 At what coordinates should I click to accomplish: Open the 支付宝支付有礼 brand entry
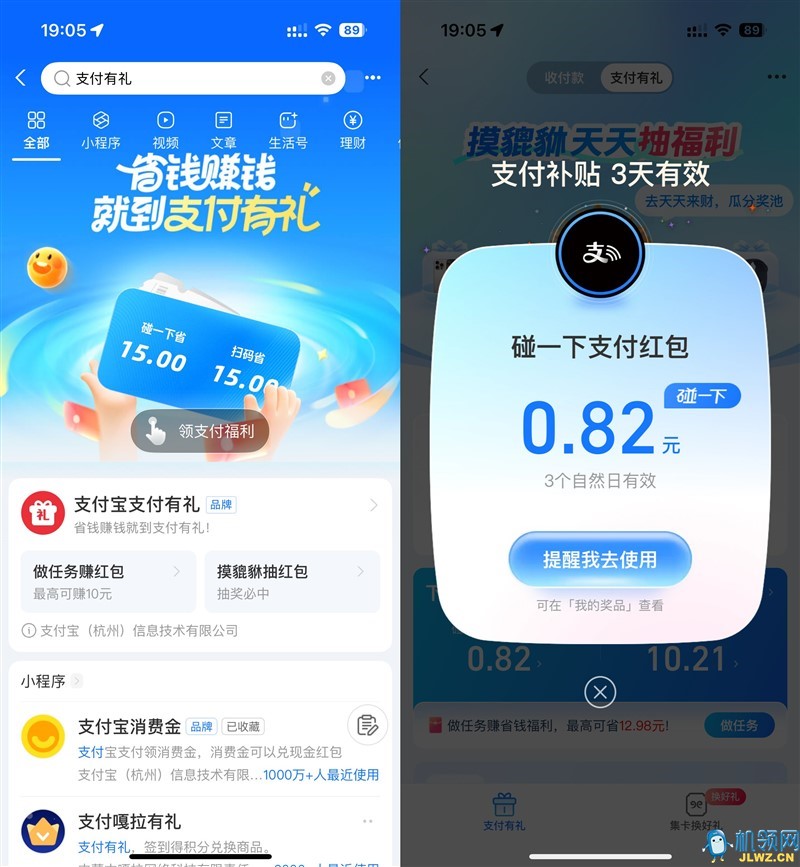point(200,513)
